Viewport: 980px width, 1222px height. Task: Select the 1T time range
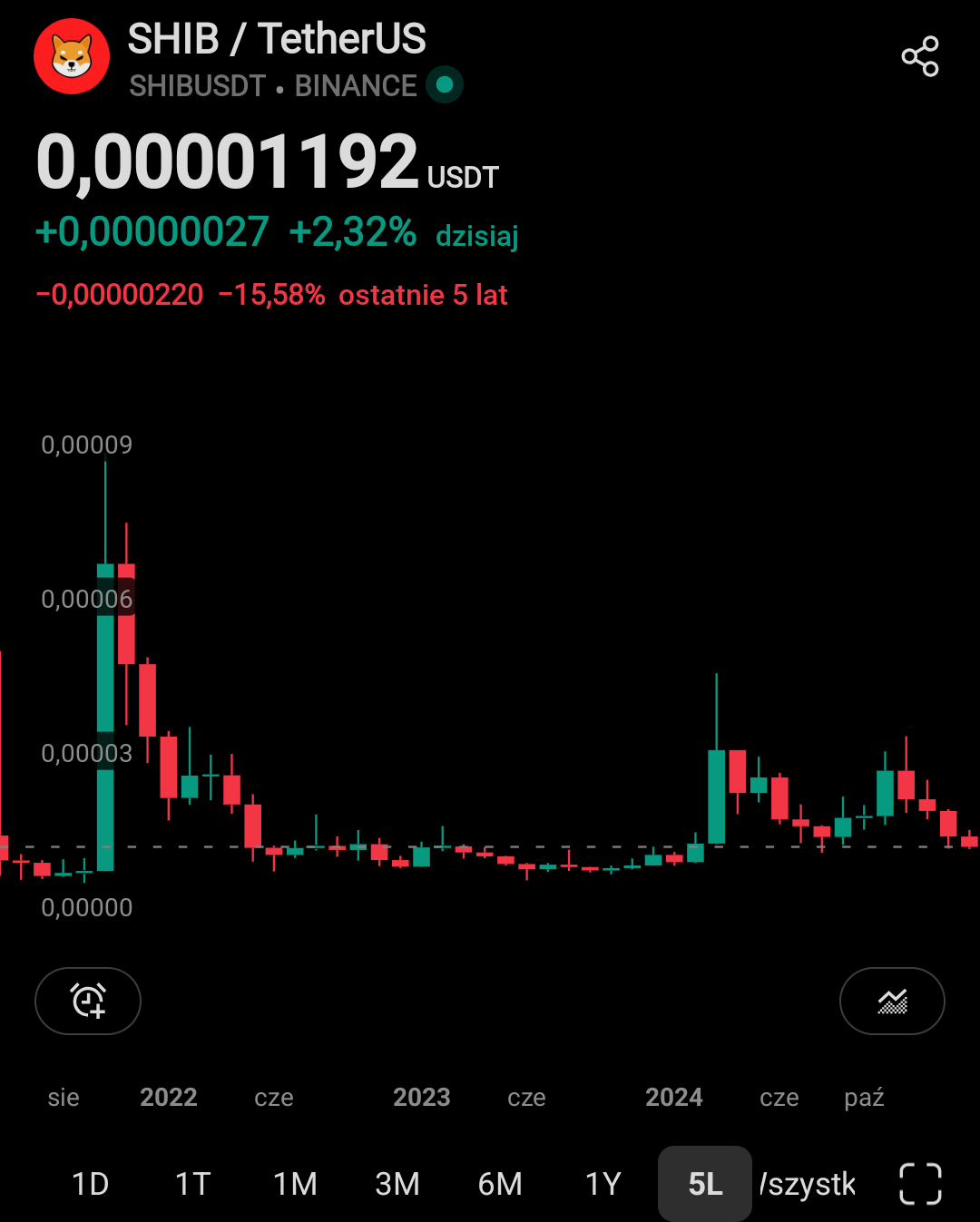192,1184
